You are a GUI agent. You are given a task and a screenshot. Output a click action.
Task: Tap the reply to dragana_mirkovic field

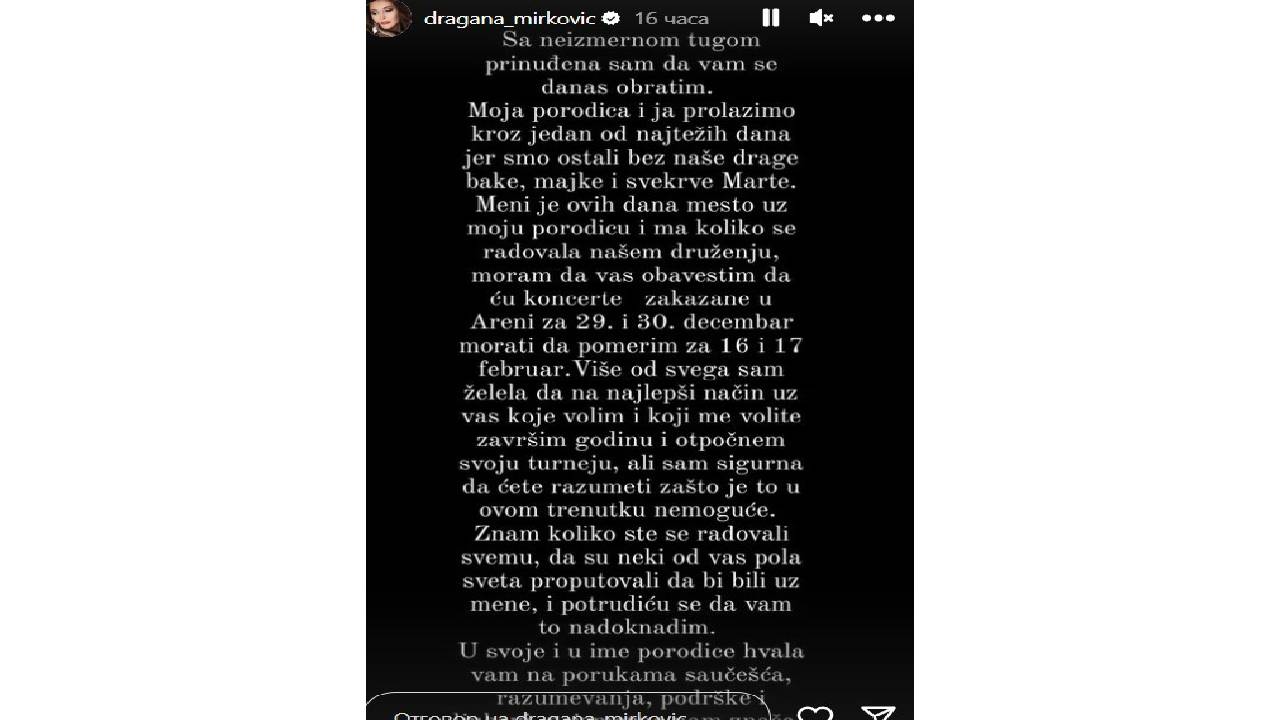tap(560, 712)
